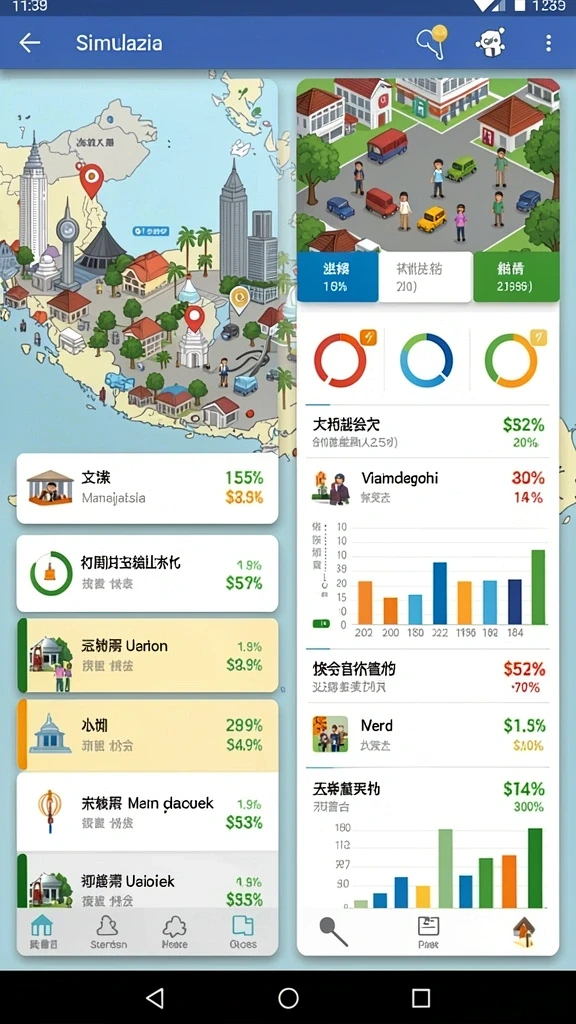Tap the key icon in the app bar

432,42
